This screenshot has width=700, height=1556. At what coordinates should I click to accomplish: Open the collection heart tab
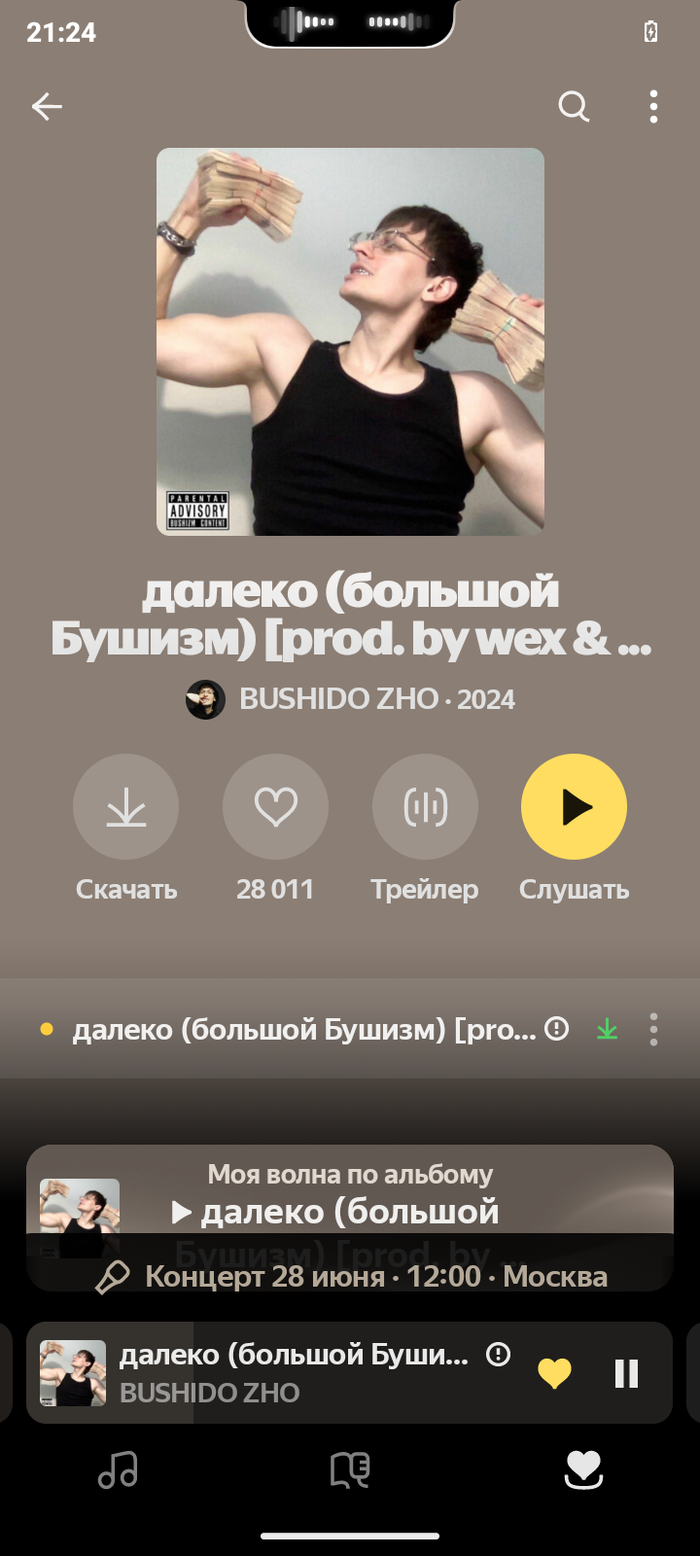coord(583,1469)
